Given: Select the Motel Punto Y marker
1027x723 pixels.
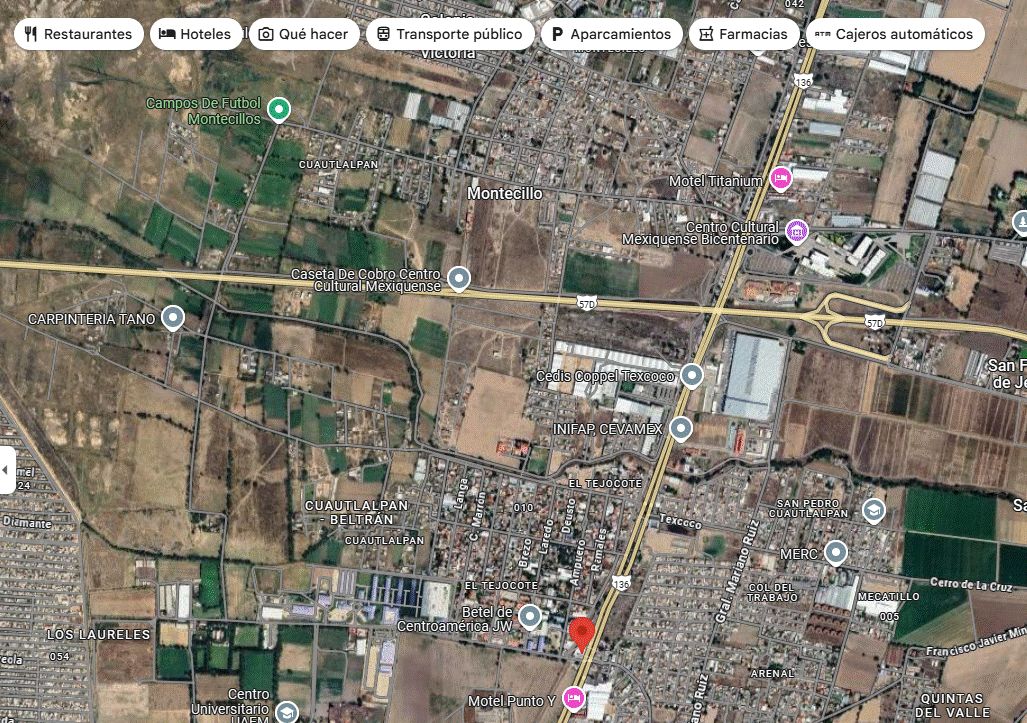Looking at the screenshot, I should coord(574,699).
